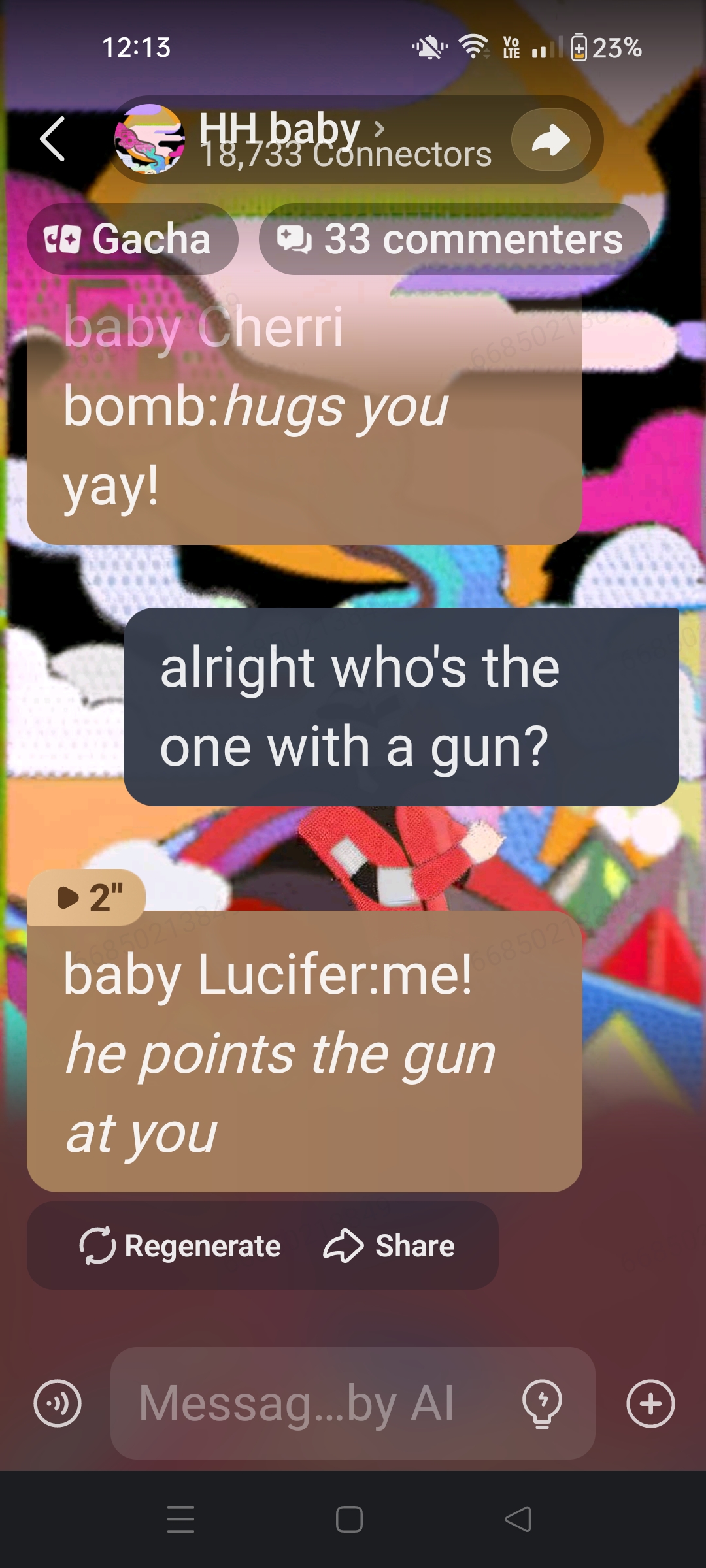
Task: Go to the system home screen
Action: 349,1519
